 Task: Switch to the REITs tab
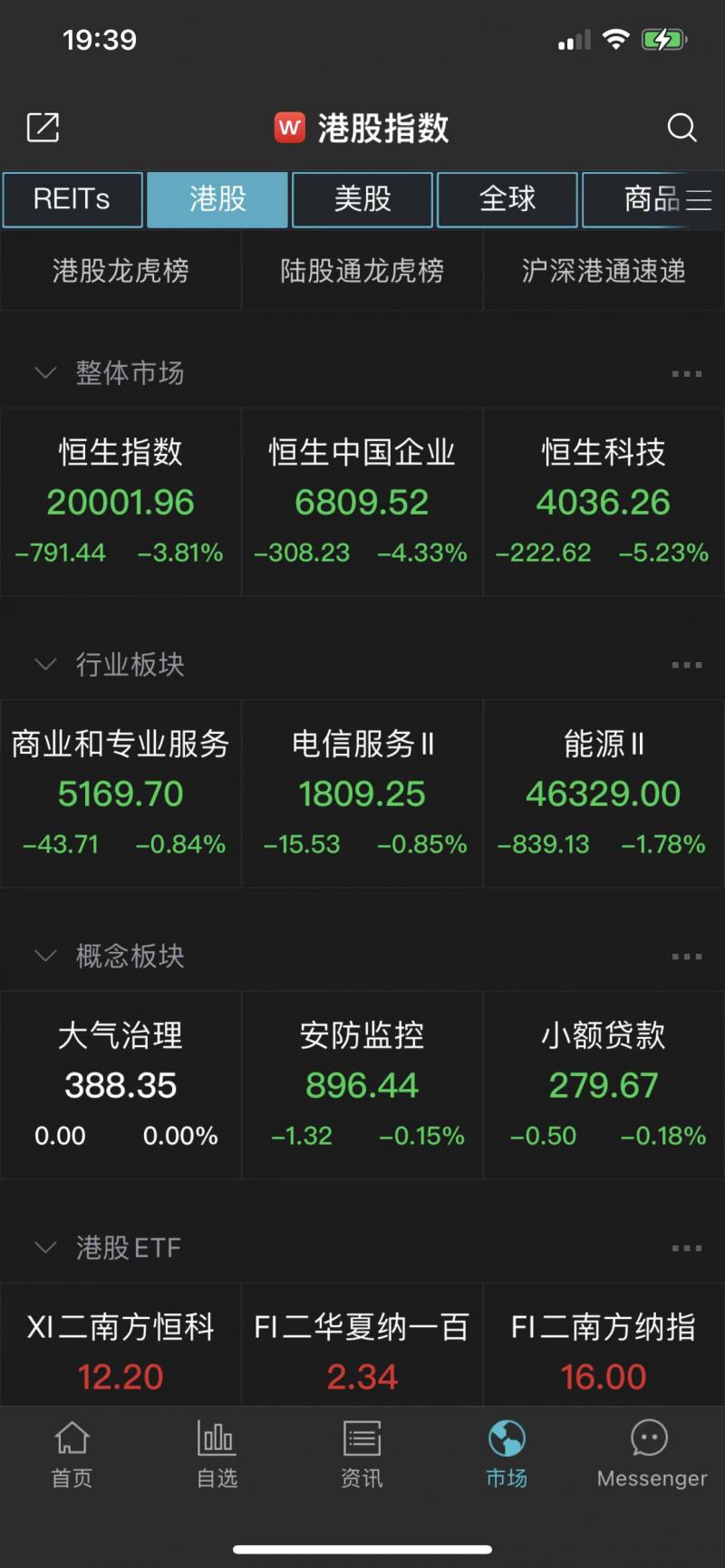72,199
